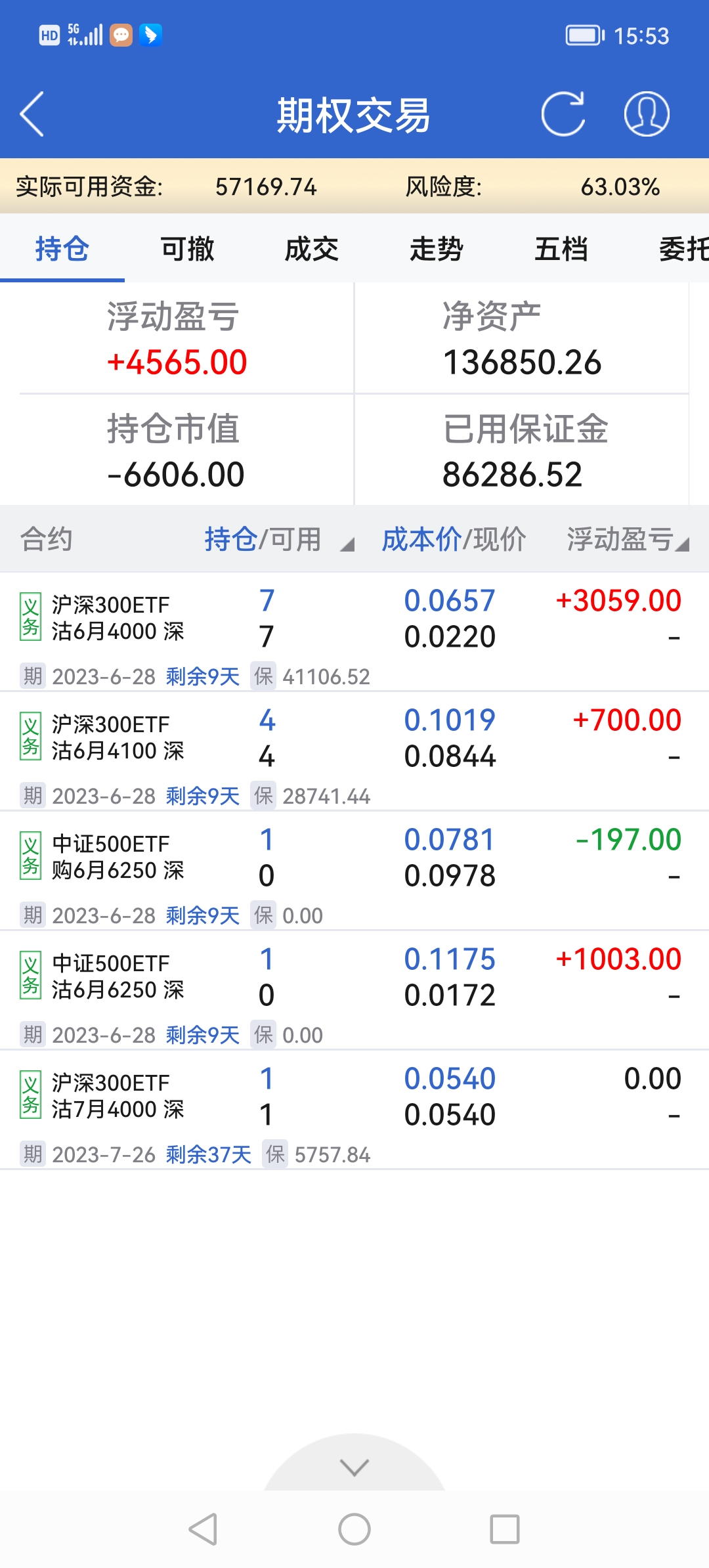
Task: Open 沪深300ETF 沽7月4000 position
Action: 118,1097
